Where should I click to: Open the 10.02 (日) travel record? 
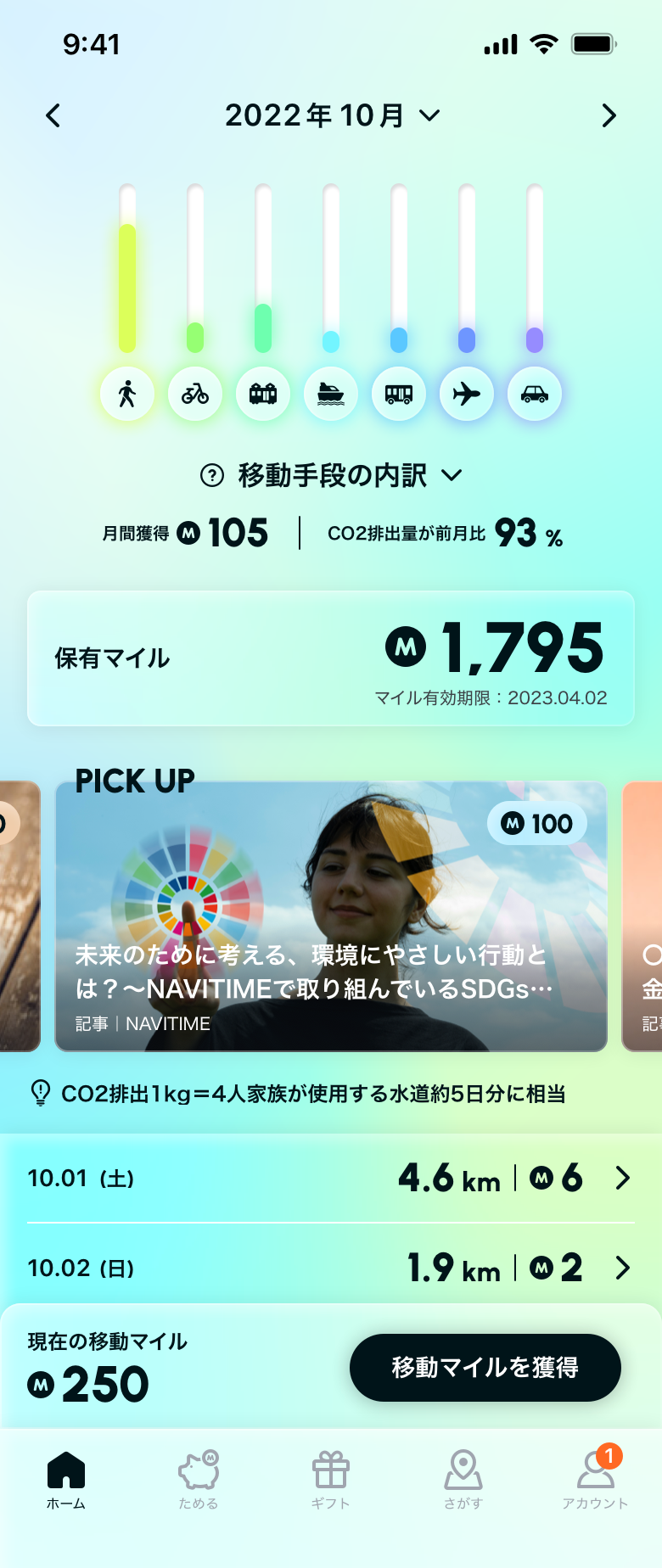pyautogui.click(x=331, y=1268)
